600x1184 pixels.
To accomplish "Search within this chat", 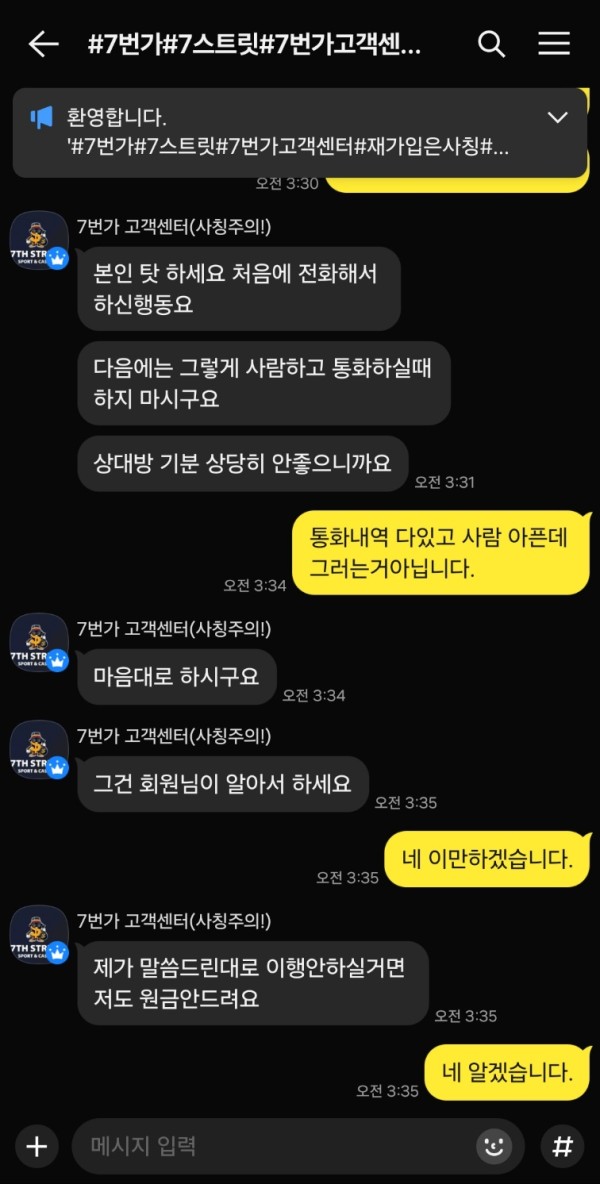I will (491, 44).
